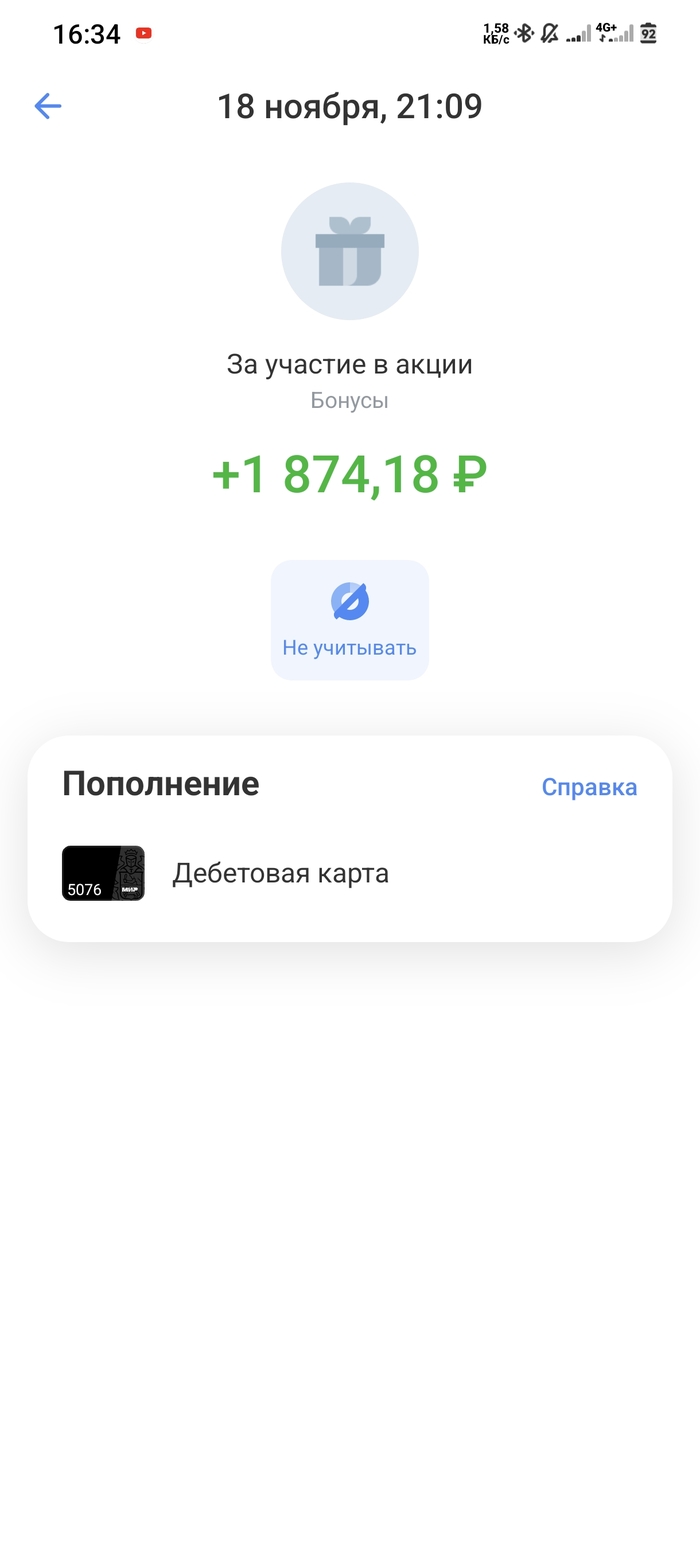This screenshot has height=1556, width=700.
Task: Open the 'Дебетовая карта' 5076 row
Action: click(280, 873)
